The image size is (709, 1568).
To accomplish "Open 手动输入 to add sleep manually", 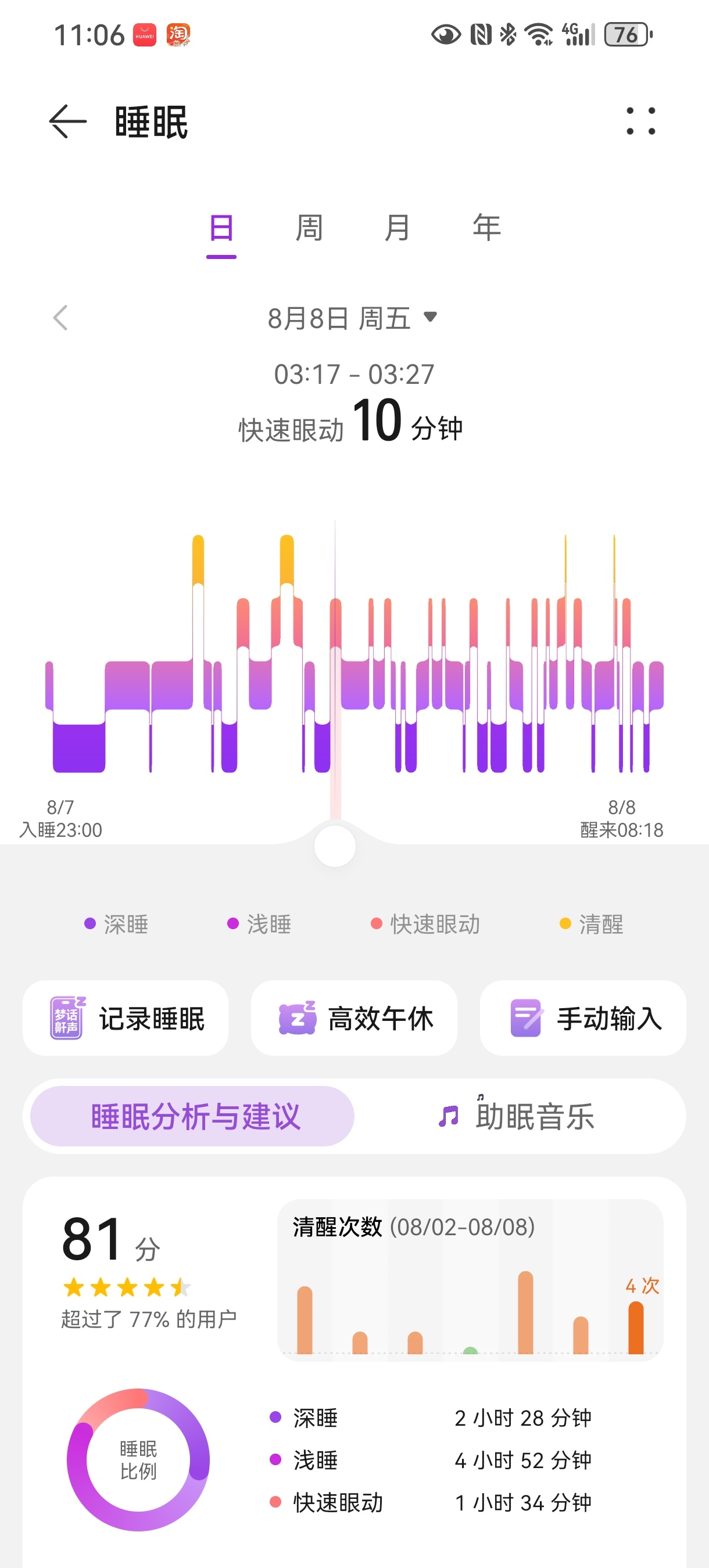I will [x=583, y=1017].
